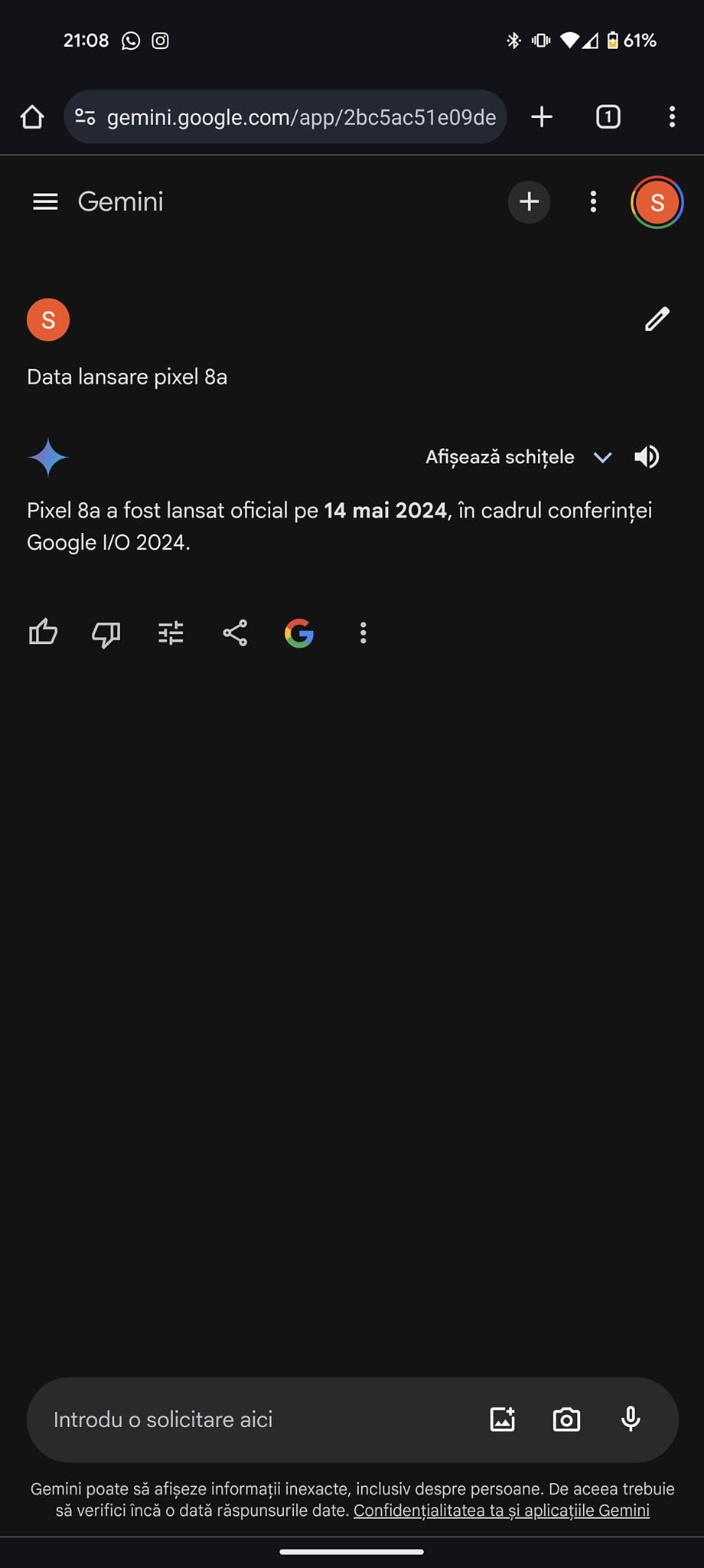Screen dimensions: 704x1568
Task: Open Gemini's three-dot options menu
Action: tap(593, 202)
